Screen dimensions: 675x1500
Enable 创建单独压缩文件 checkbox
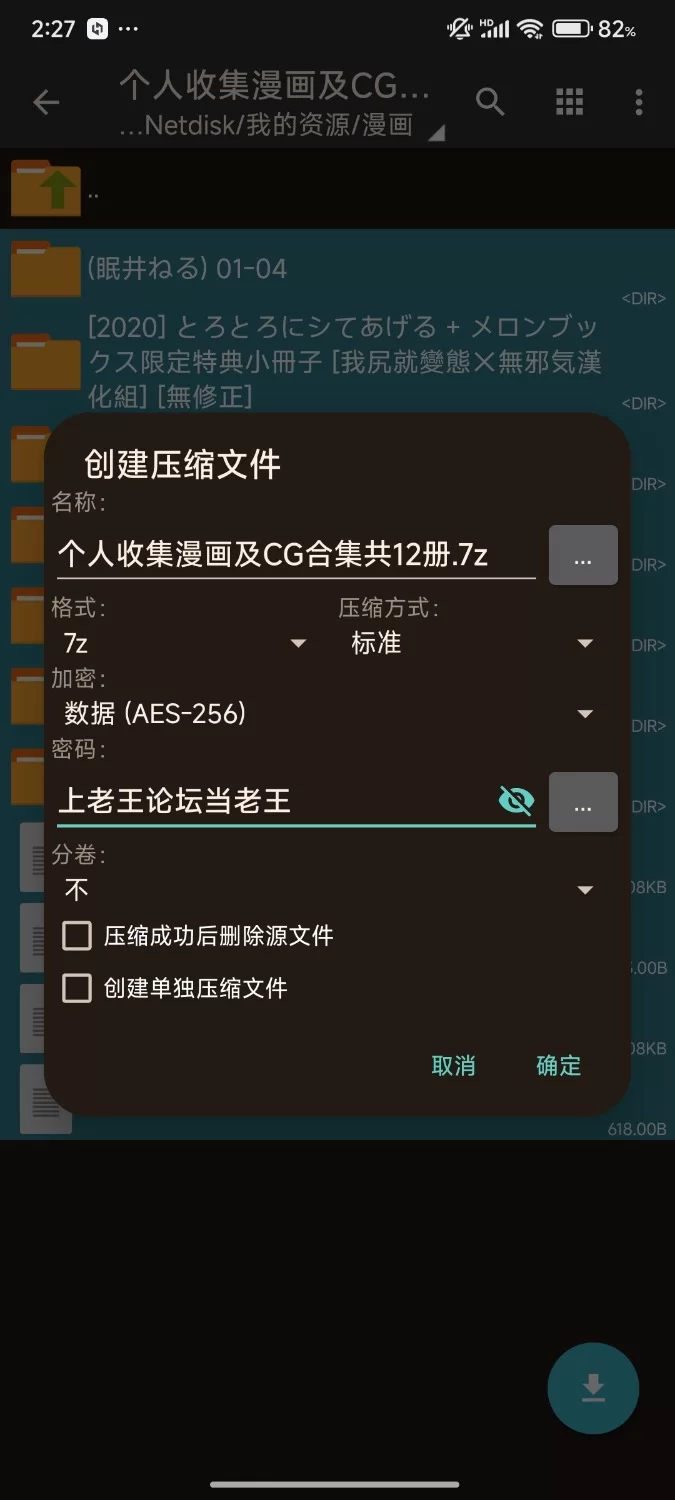pyautogui.click(x=77, y=988)
